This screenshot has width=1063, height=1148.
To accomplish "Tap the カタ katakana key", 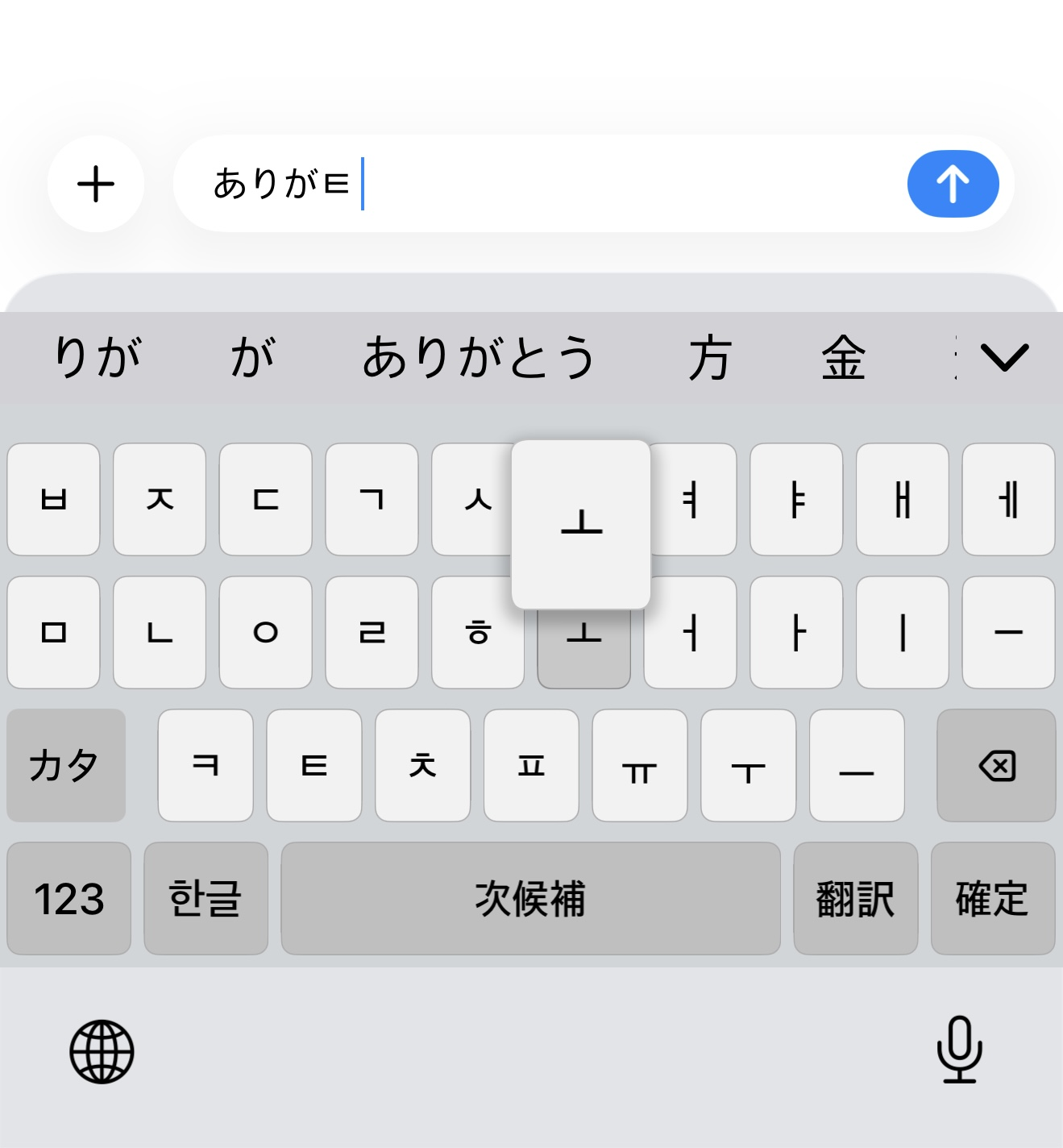I will point(65,766).
